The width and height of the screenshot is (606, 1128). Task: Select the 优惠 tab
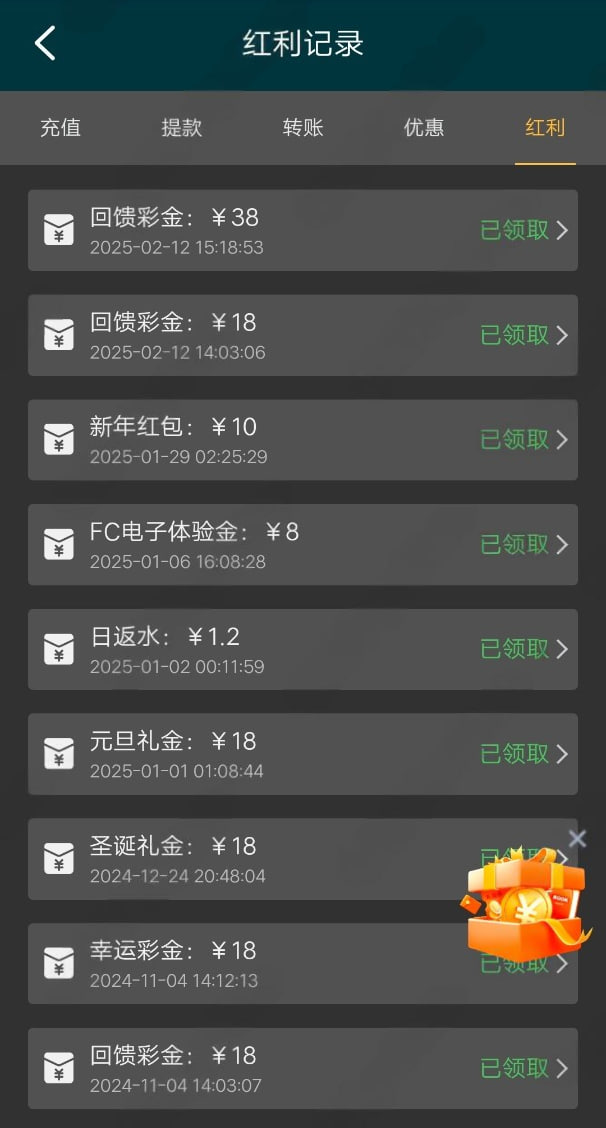[x=424, y=128]
